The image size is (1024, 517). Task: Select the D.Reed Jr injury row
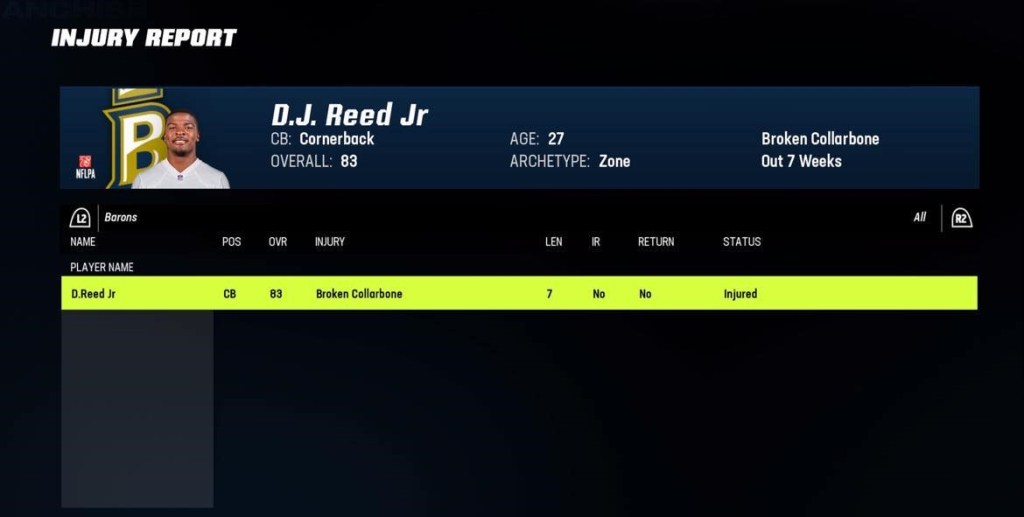click(x=518, y=294)
